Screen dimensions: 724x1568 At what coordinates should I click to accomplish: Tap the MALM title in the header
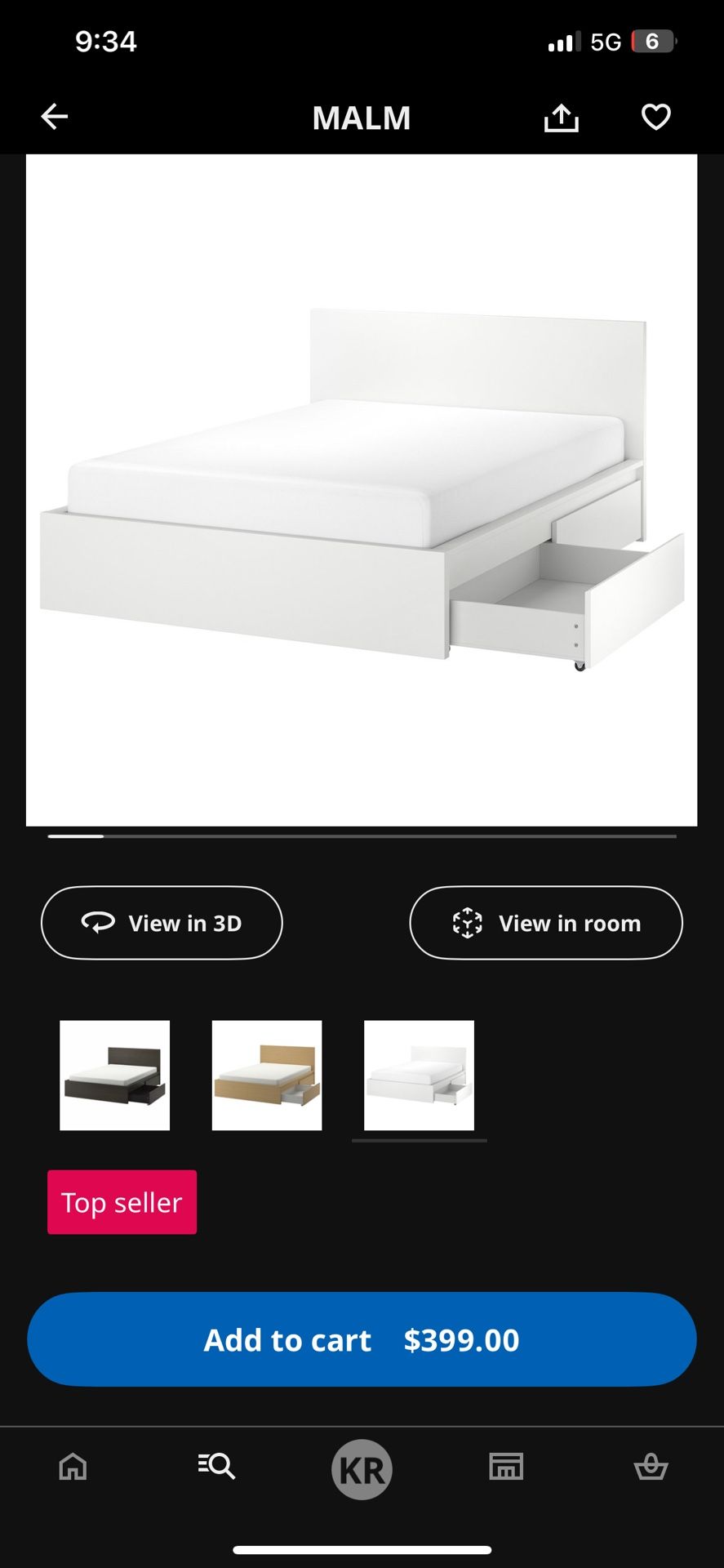tap(362, 117)
